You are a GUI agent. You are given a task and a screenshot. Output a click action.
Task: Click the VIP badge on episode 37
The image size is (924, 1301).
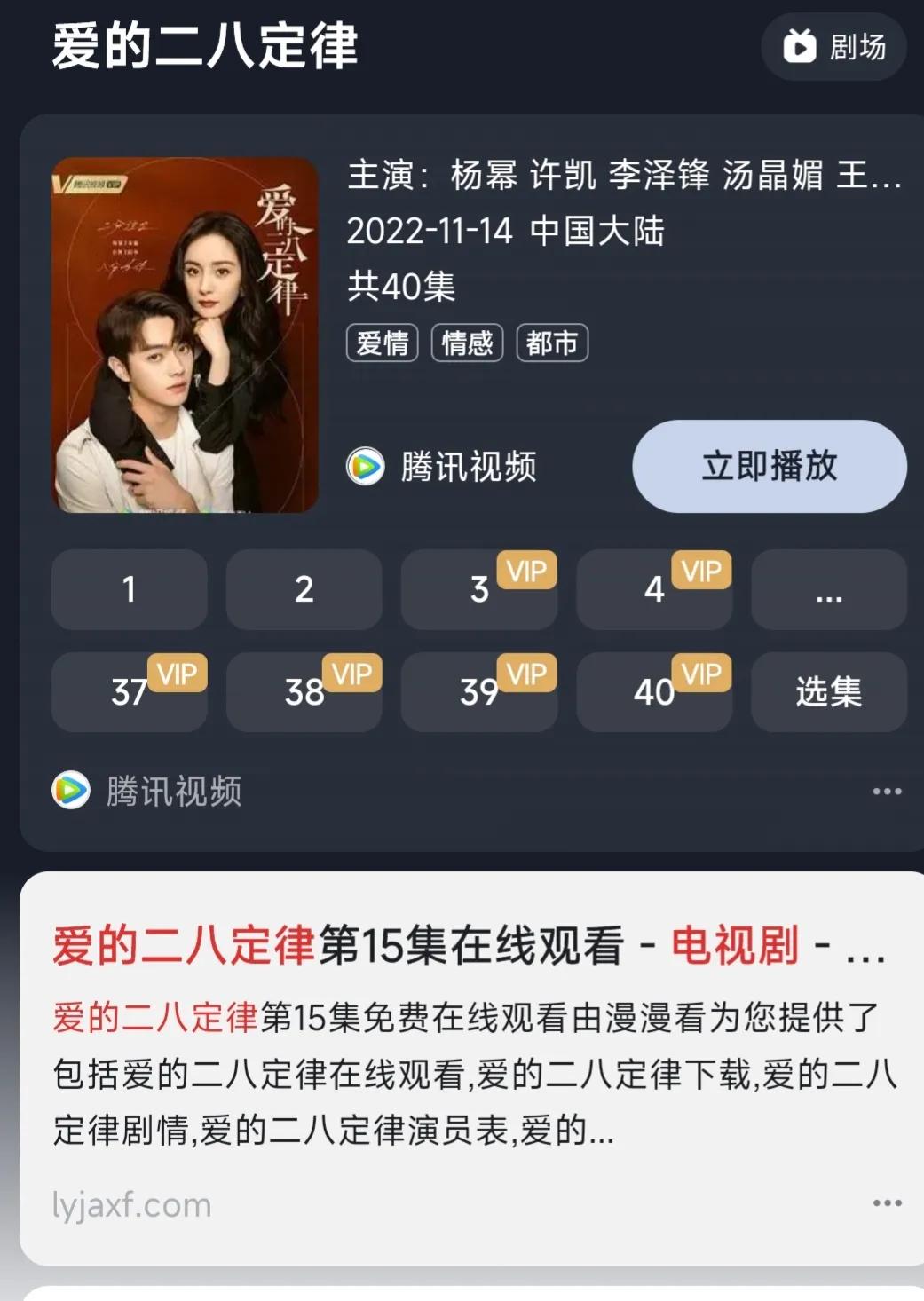(175, 672)
